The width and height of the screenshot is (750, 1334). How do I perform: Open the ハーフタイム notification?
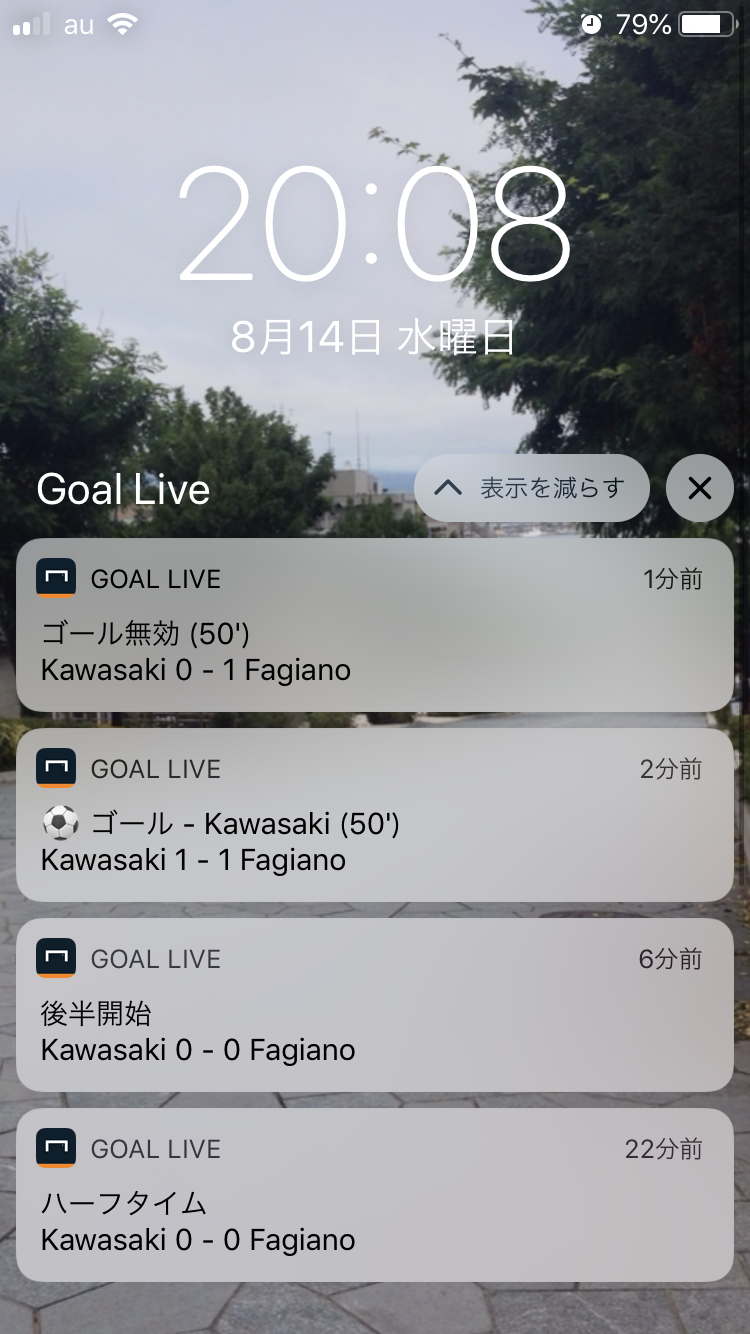[x=374, y=1195]
